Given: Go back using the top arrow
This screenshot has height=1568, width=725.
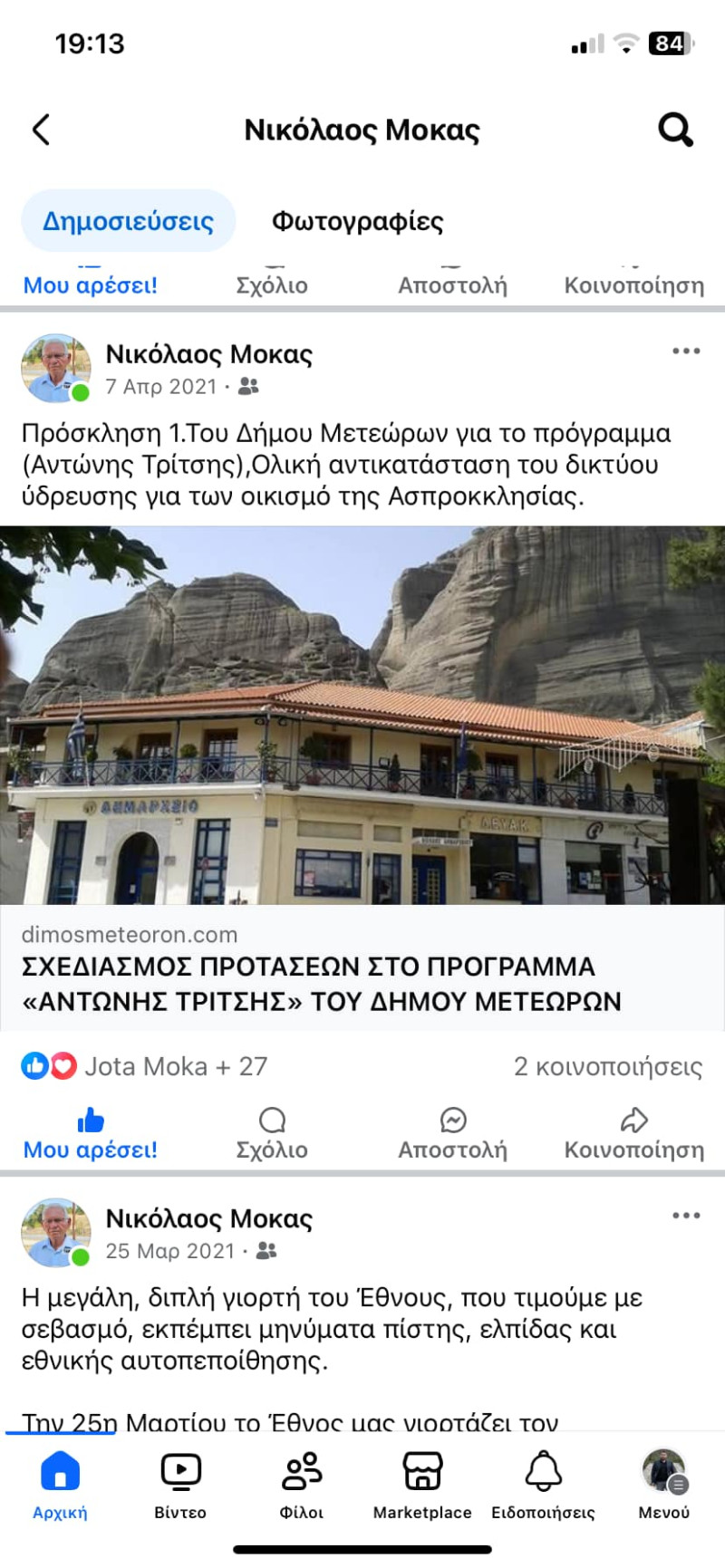Looking at the screenshot, I should [41, 130].
